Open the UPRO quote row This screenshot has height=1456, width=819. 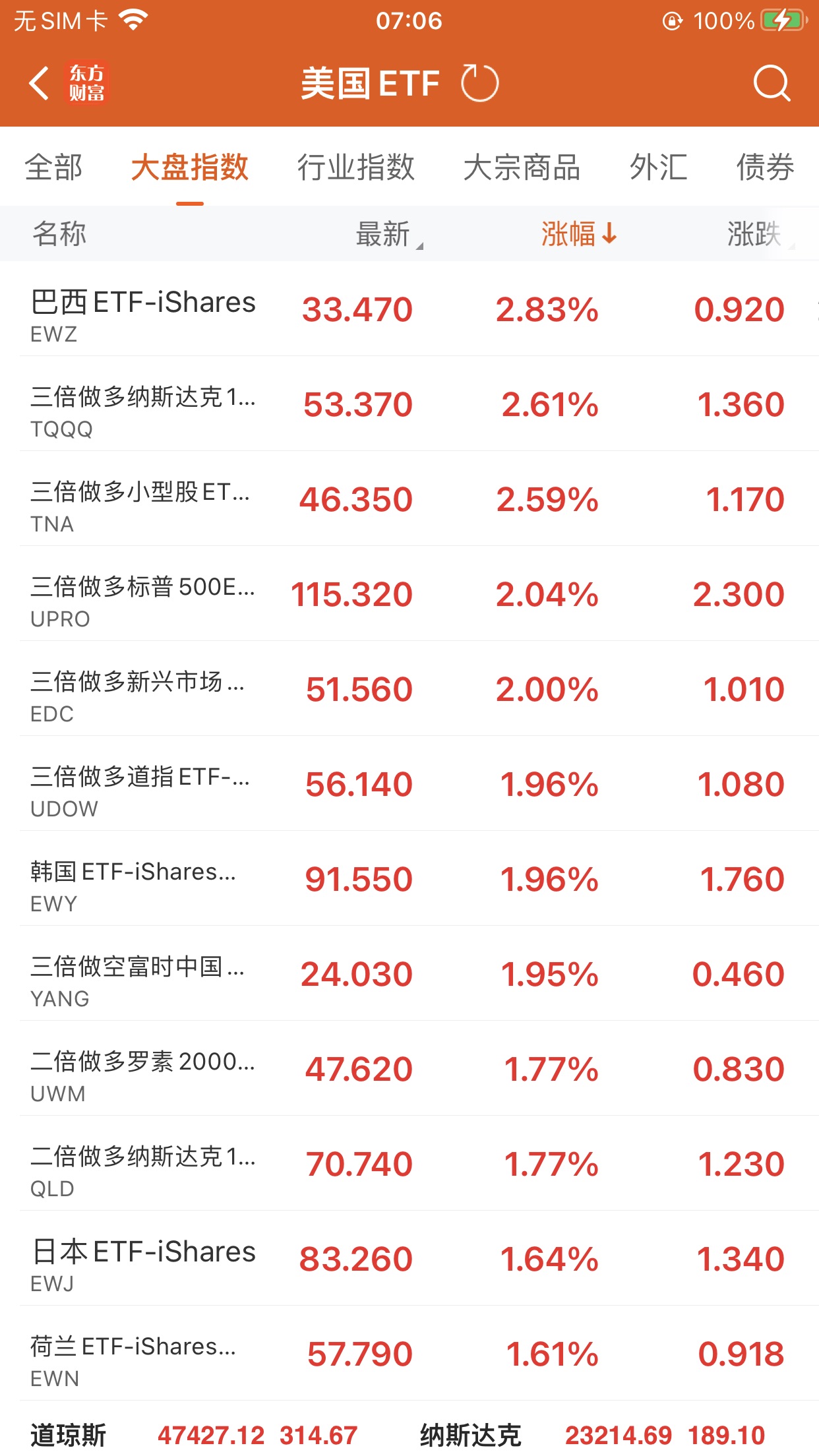(x=409, y=595)
